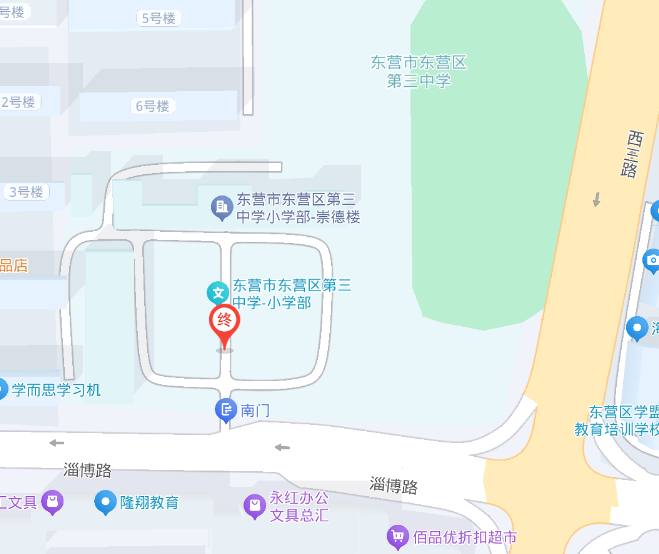Open 永红办公文具总汇 shop marker
The image size is (659, 554).
tap(255, 506)
